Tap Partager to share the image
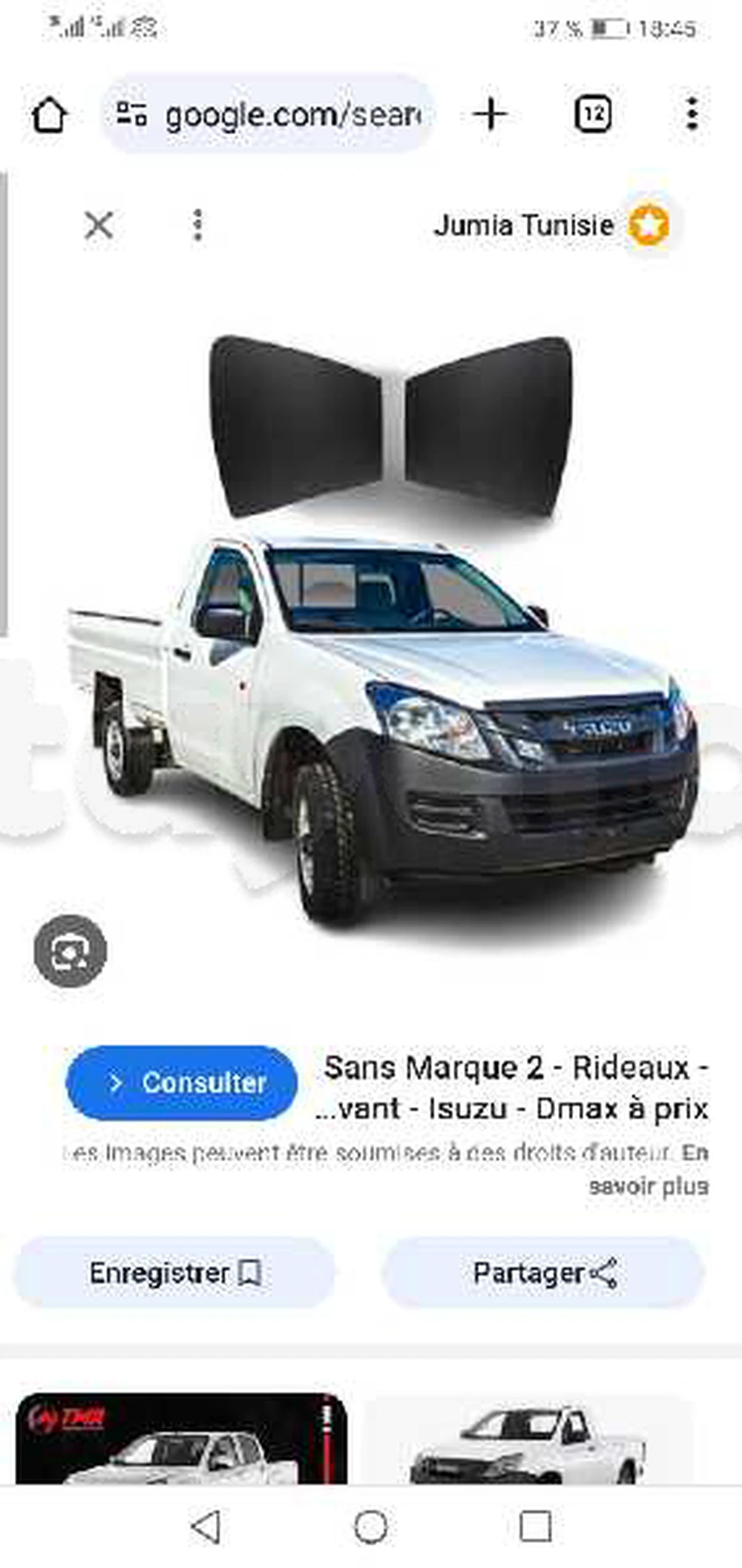Image resolution: width=742 pixels, height=1568 pixels. [x=543, y=1273]
